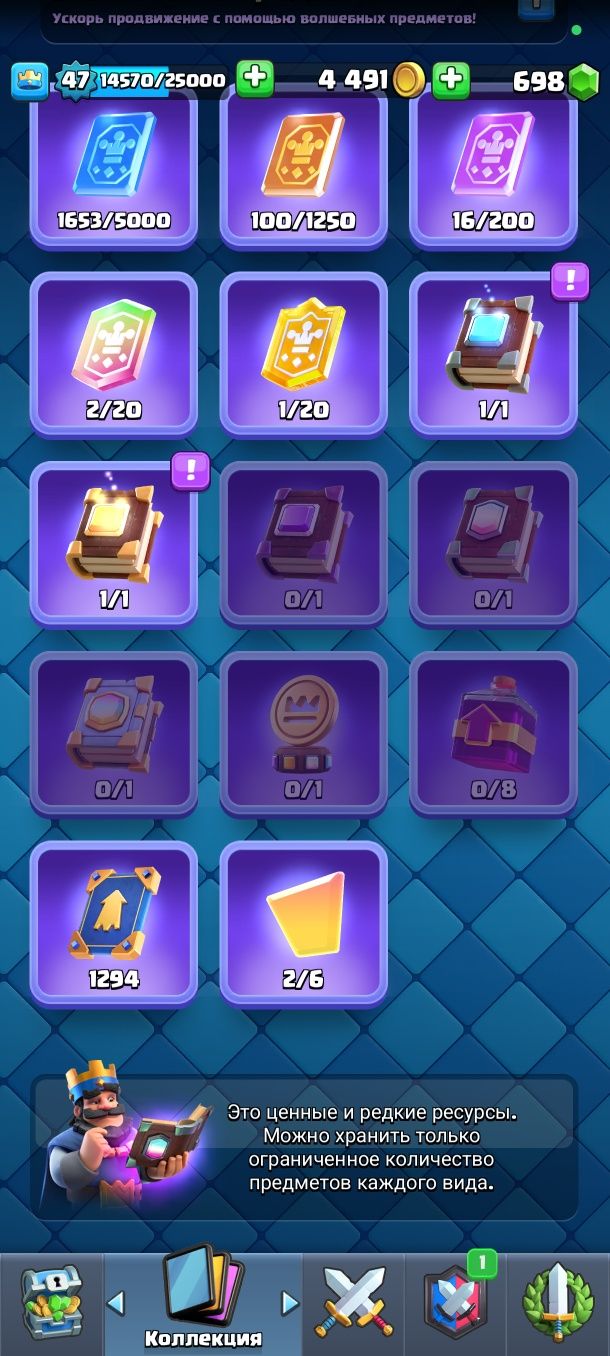Tap the right arrow beside Коллекция

click(290, 1302)
